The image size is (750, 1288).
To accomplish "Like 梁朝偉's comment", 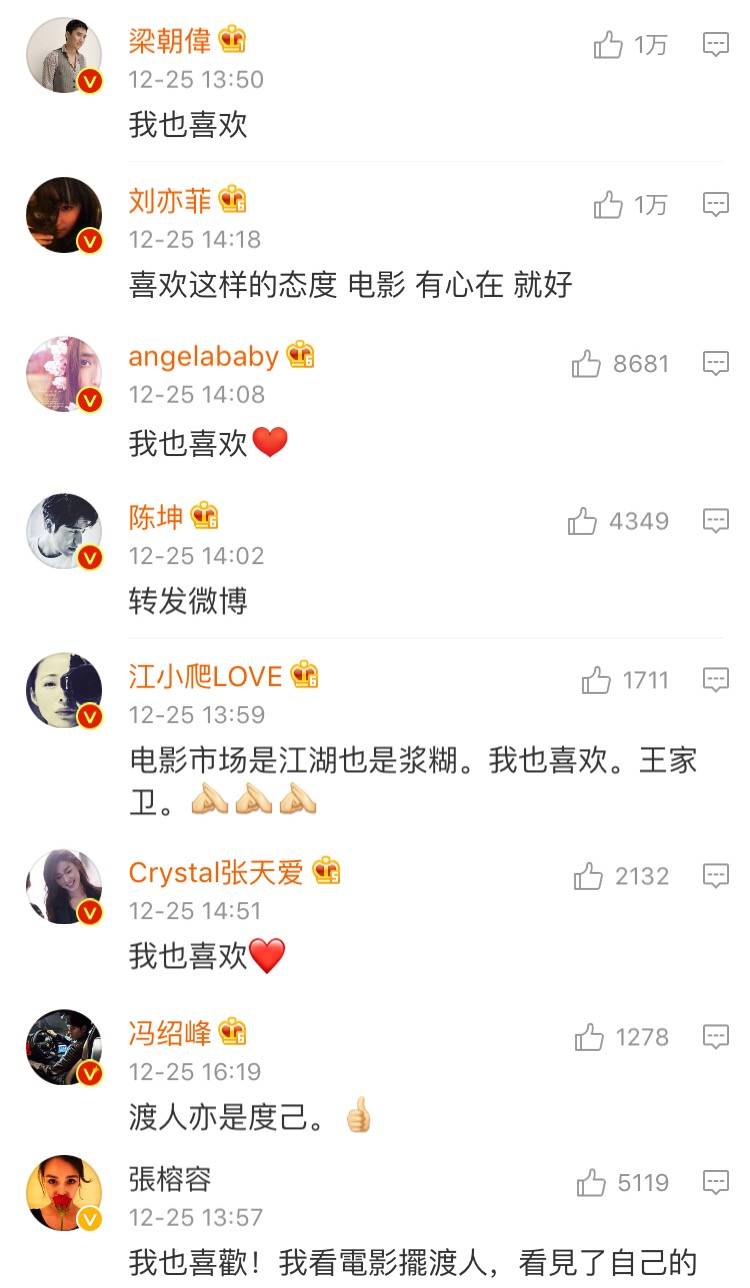I will (x=608, y=45).
